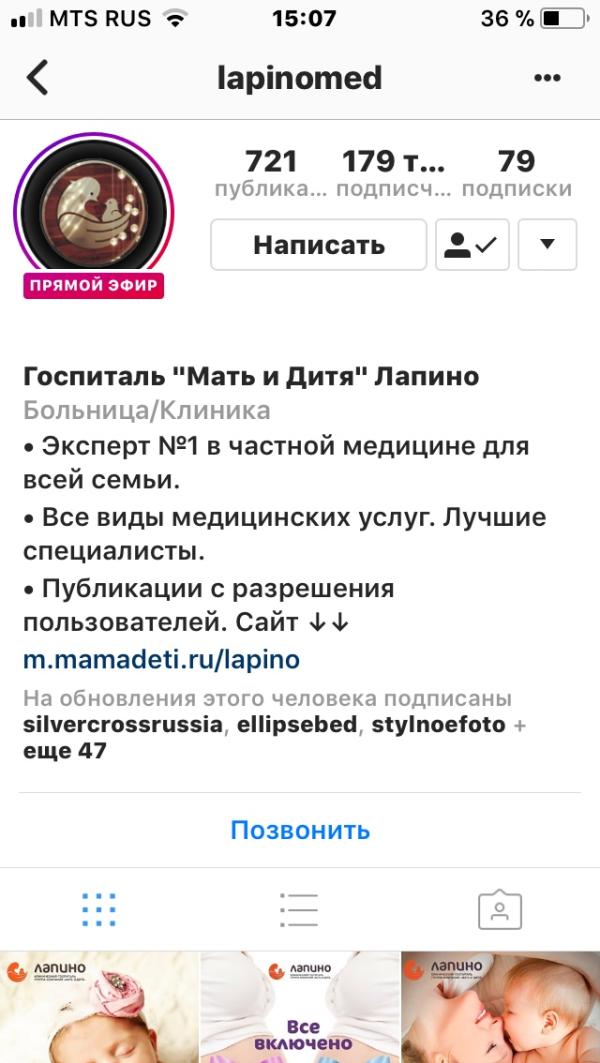Switch to the list posts view
600x1063 pixels.
pos(299,910)
